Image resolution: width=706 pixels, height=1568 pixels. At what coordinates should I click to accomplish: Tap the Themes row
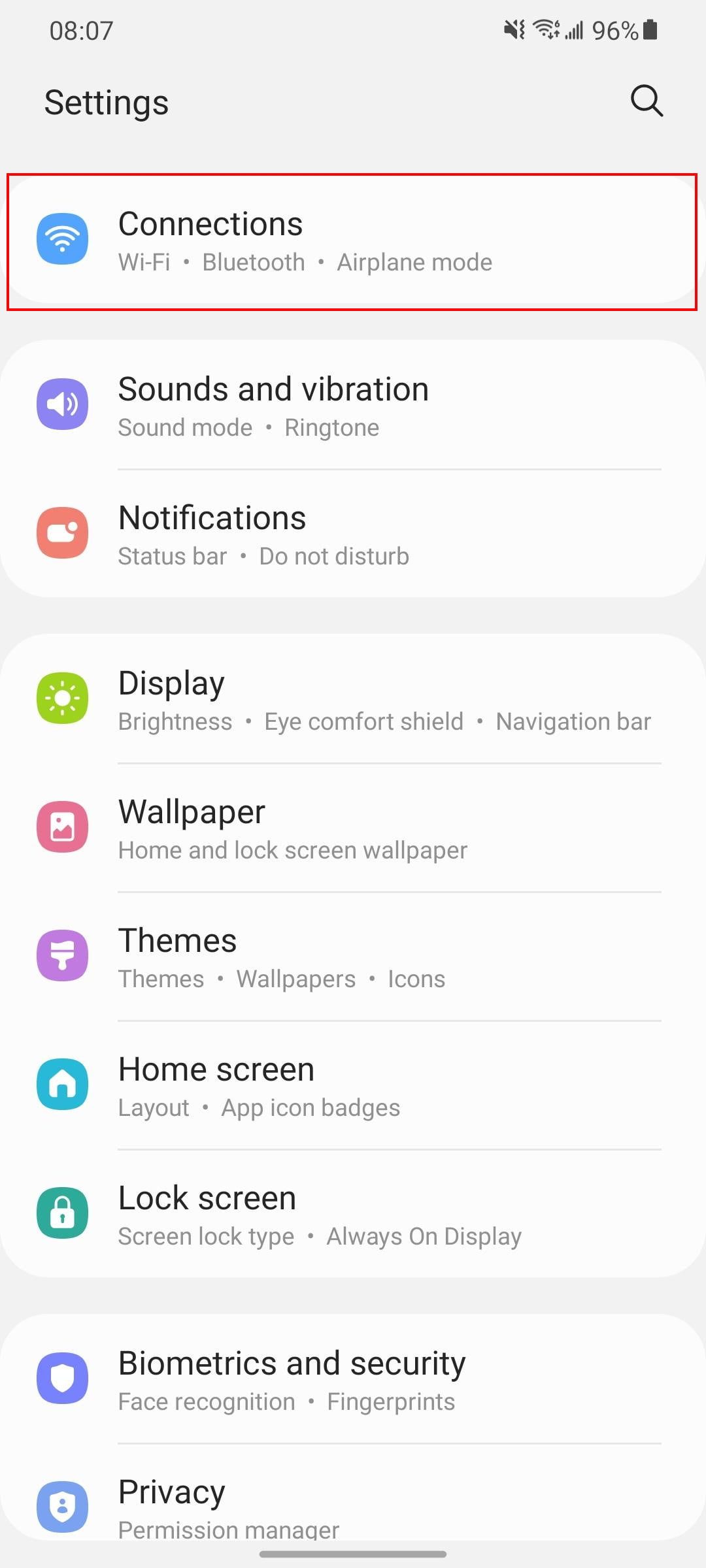352,956
